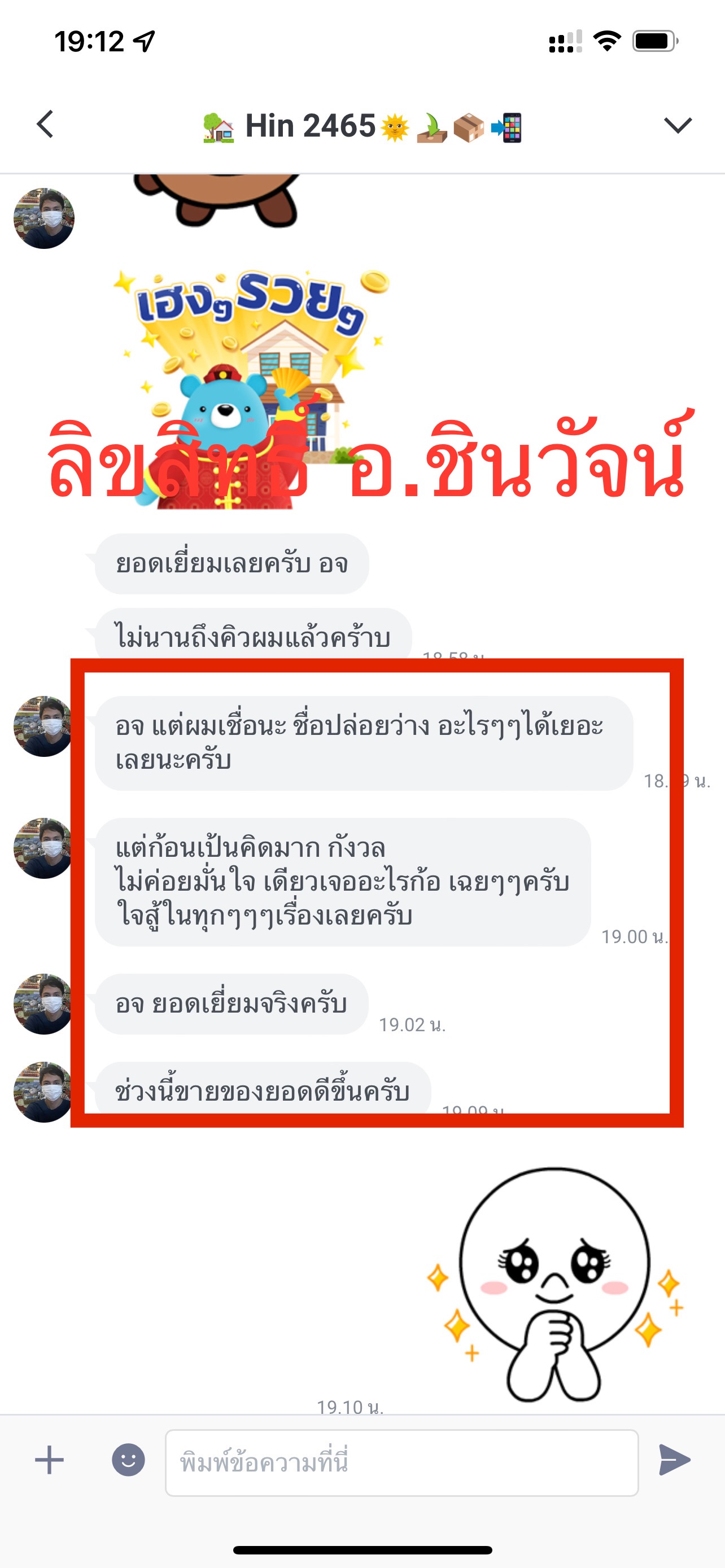
Task: Open the sent praying moon-face sticker
Action: pyautogui.click(x=554, y=1284)
